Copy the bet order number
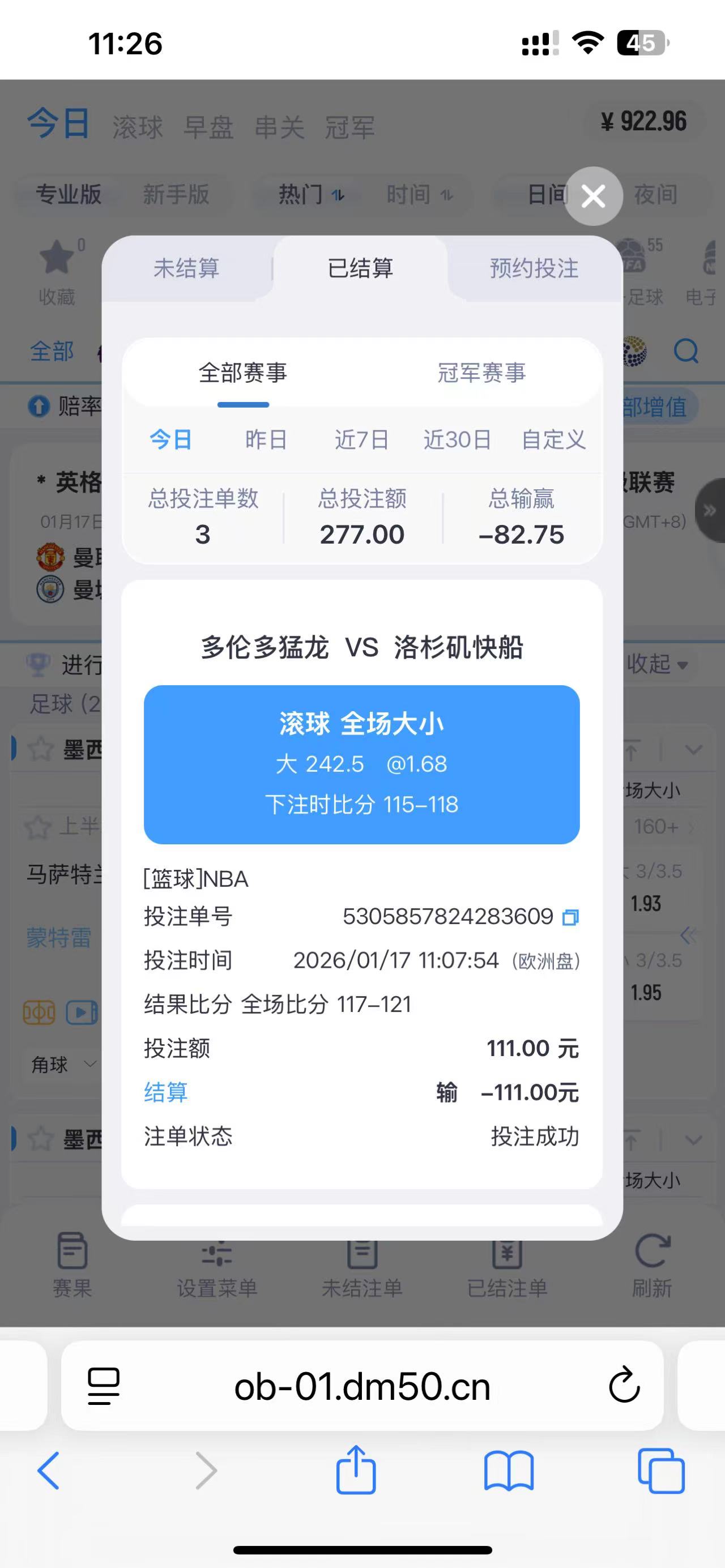725x1568 pixels. pos(570,917)
